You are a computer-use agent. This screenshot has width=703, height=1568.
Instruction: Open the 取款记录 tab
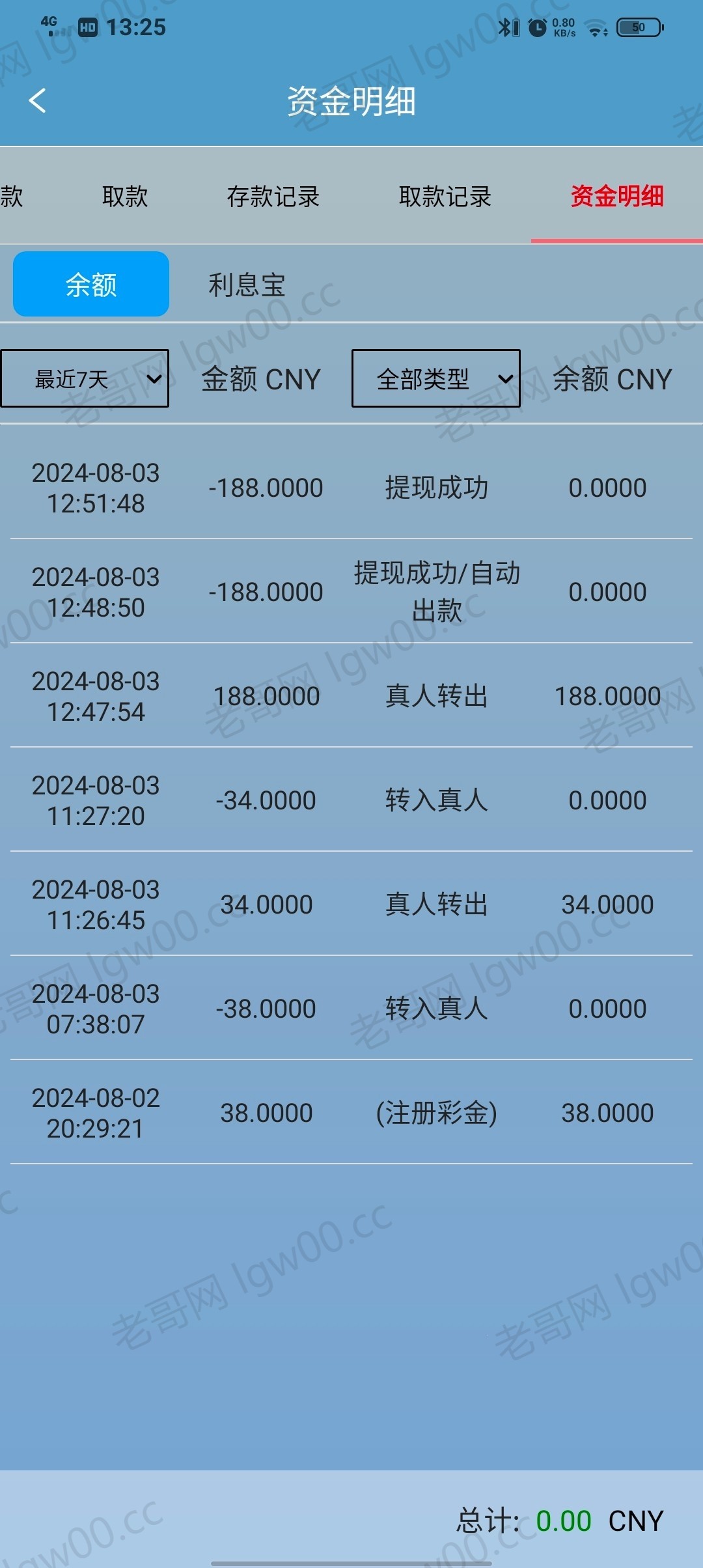click(x=445, y=196)
